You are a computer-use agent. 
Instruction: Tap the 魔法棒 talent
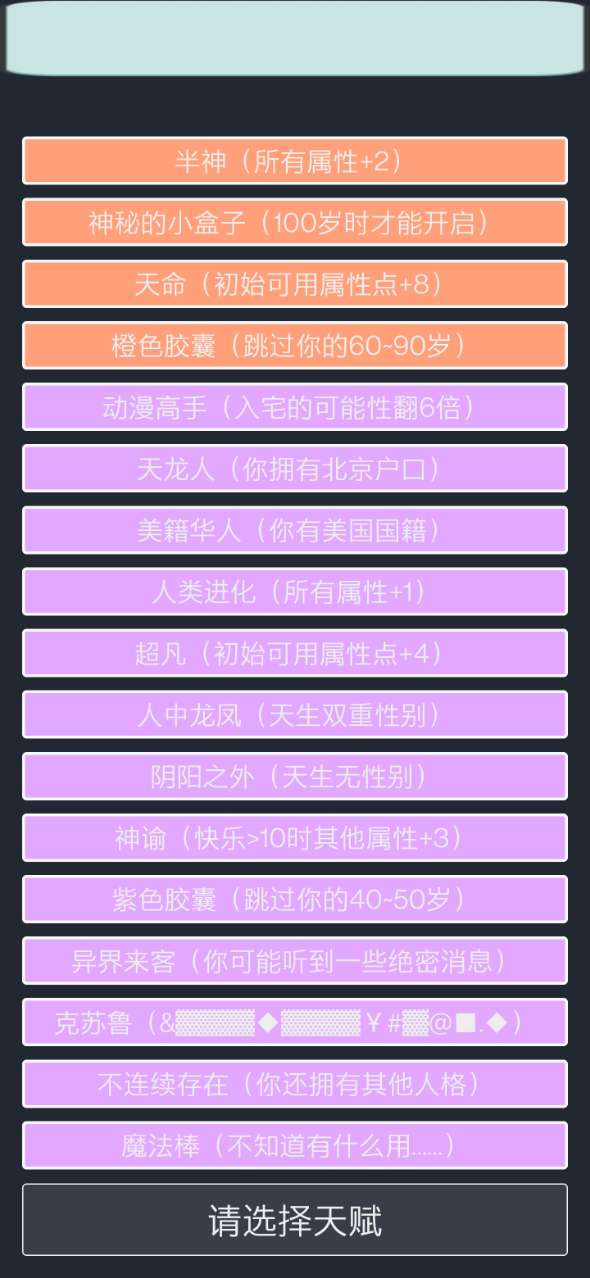pos(295,1145)
